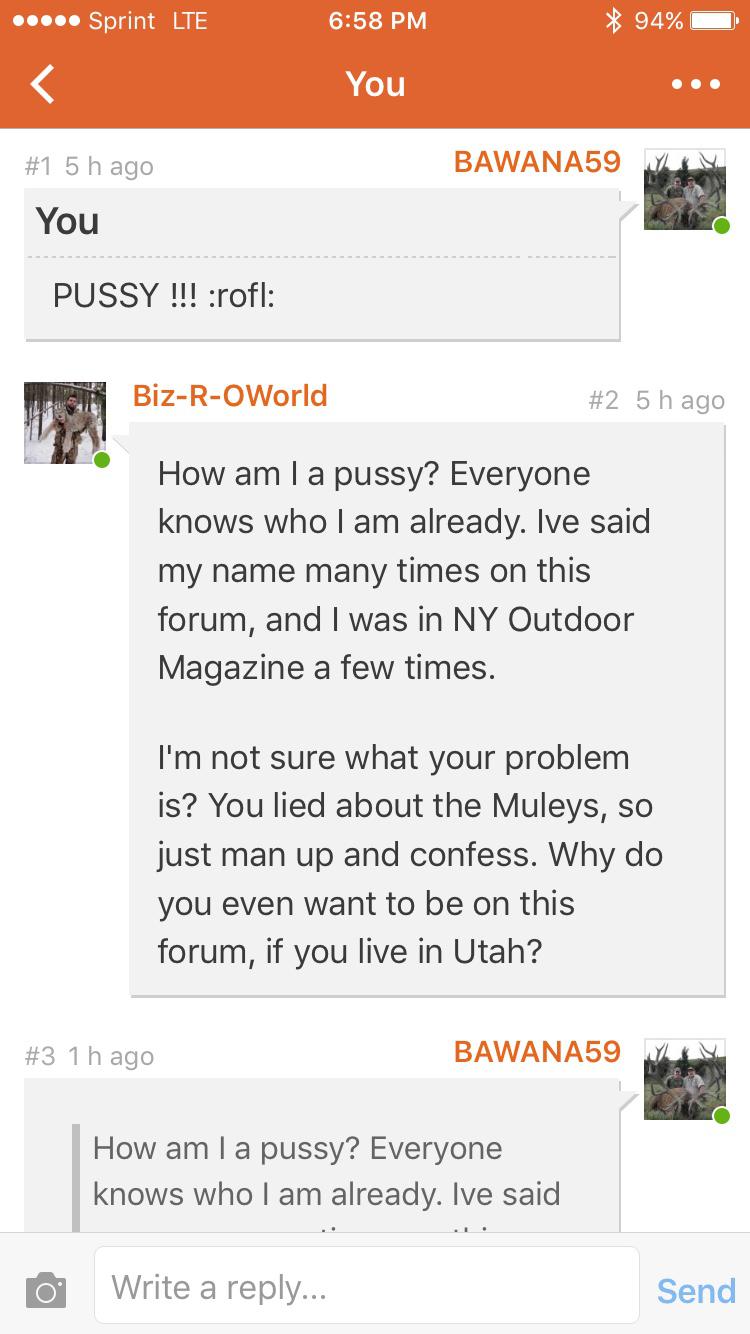Send the reply
The image size is (750, 1334).
(x=696, y=1290)
